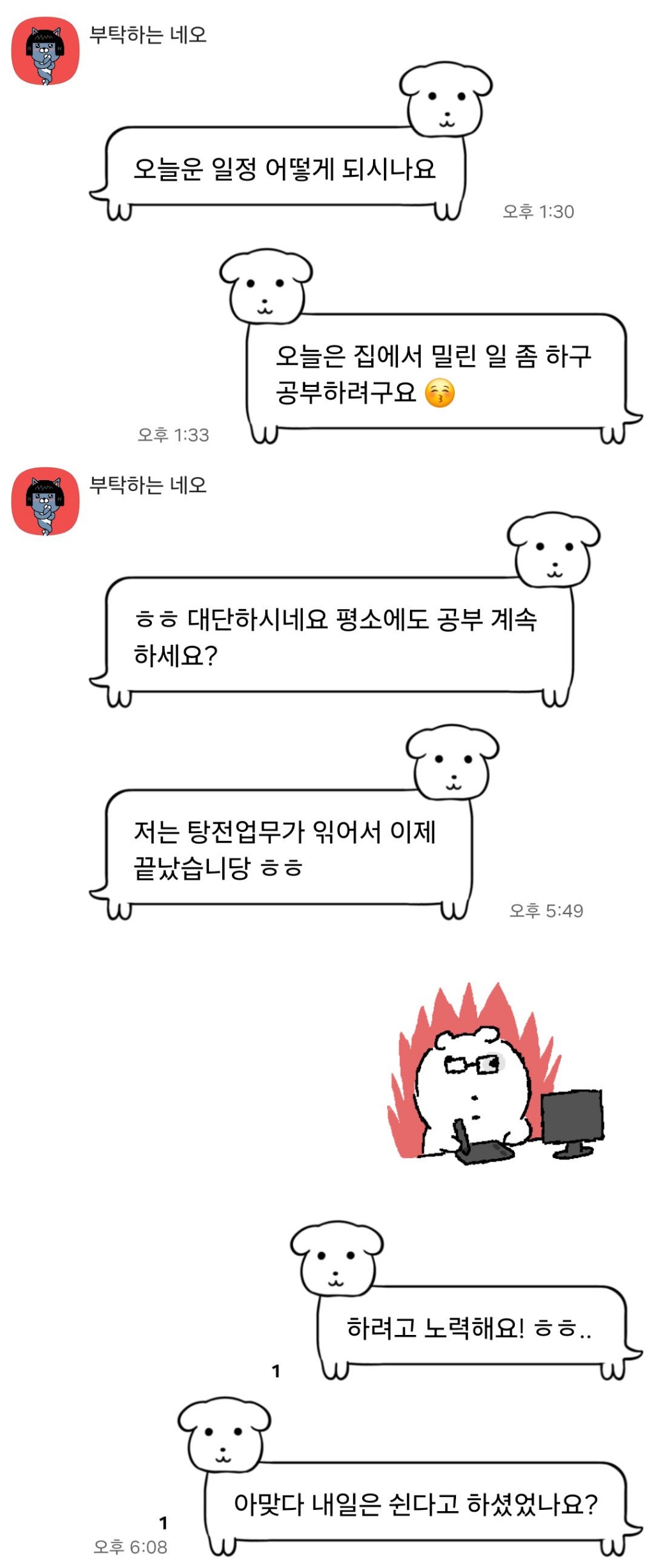Image resolution: width=654 pixels, height=1568 pixels.
Task: Open 부탁하는 네오's profile picture above '대단하시네요' message
Action: point(45,501)
